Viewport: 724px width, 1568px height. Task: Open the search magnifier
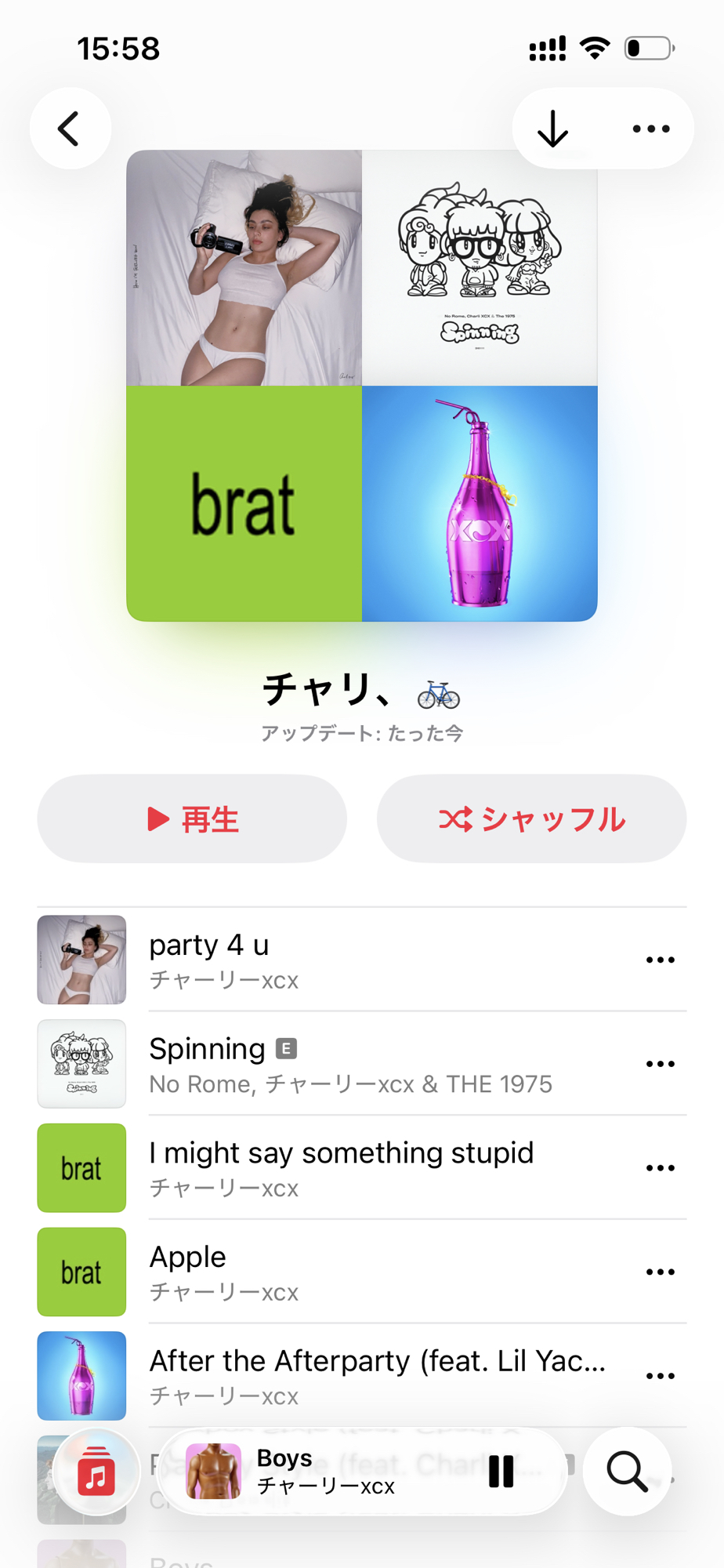click(x=627, y=1472)
